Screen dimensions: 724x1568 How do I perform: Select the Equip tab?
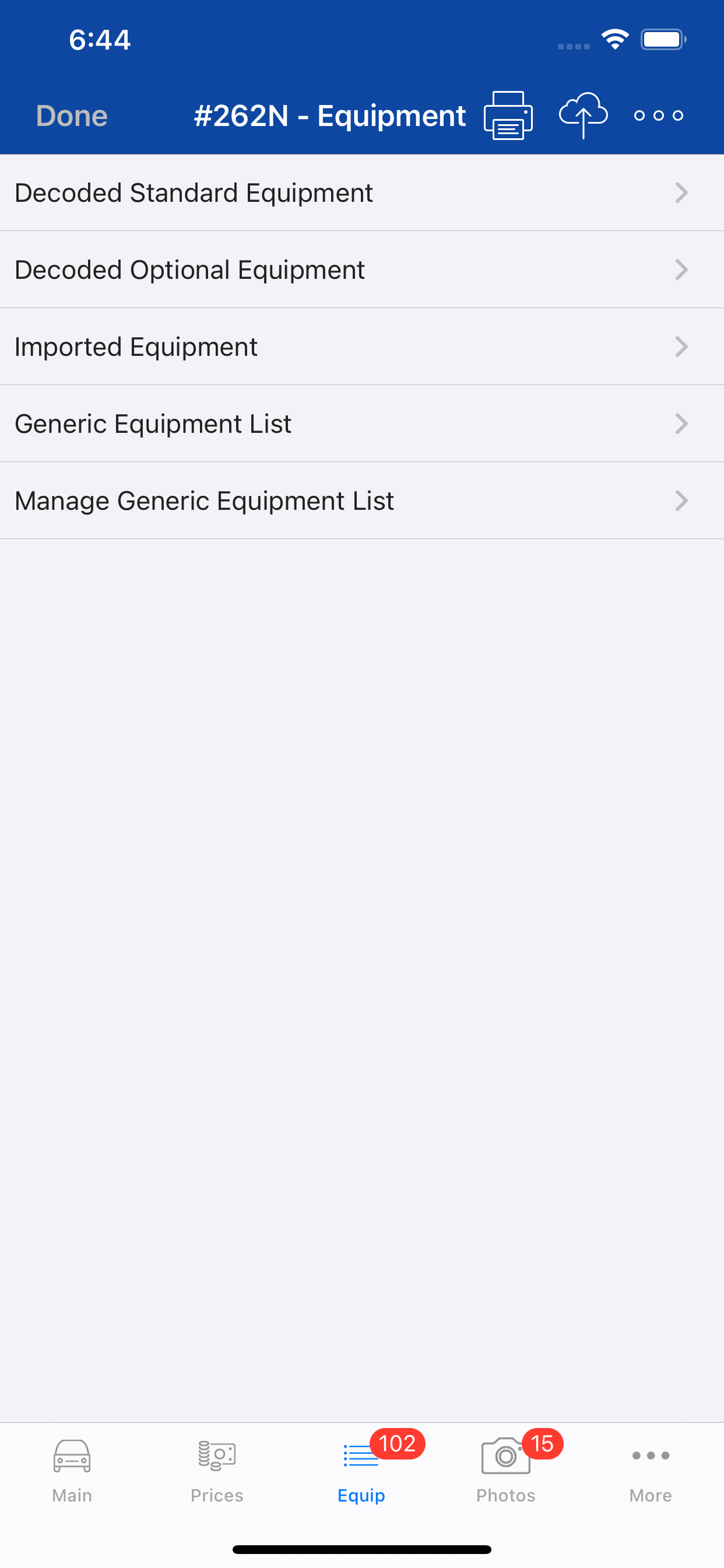click(361, 1471)
